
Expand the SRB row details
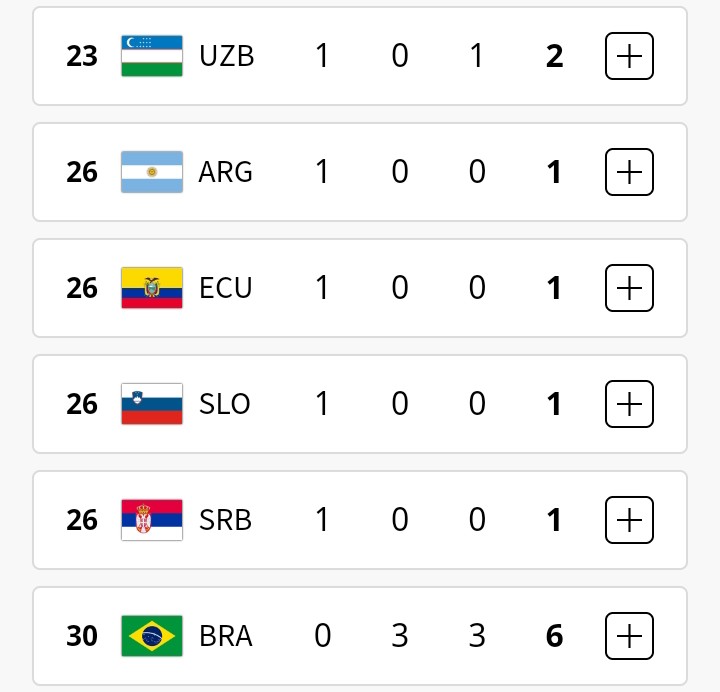click(629, 520)
